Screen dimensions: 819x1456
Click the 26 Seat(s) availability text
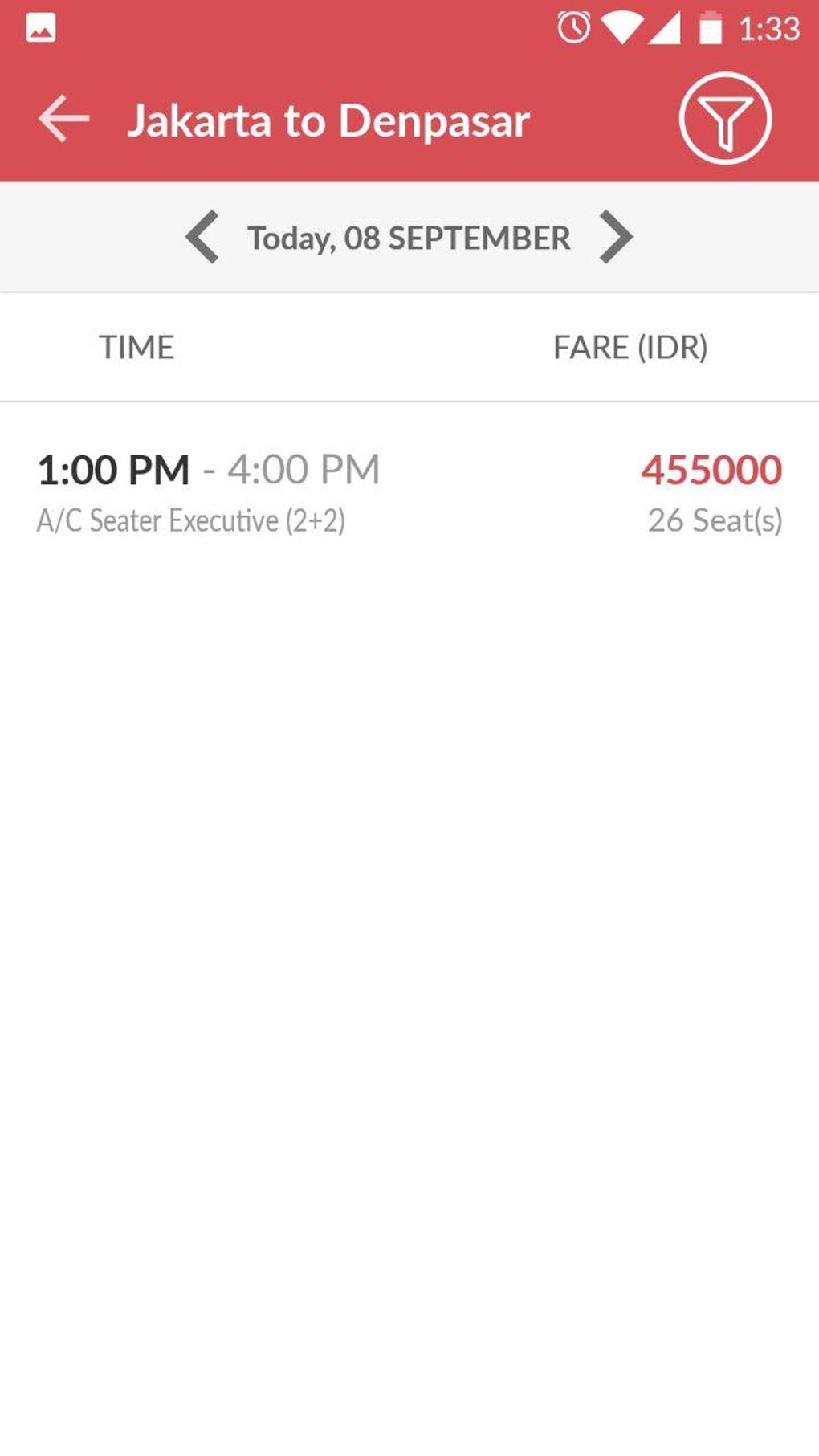(715, 520)
